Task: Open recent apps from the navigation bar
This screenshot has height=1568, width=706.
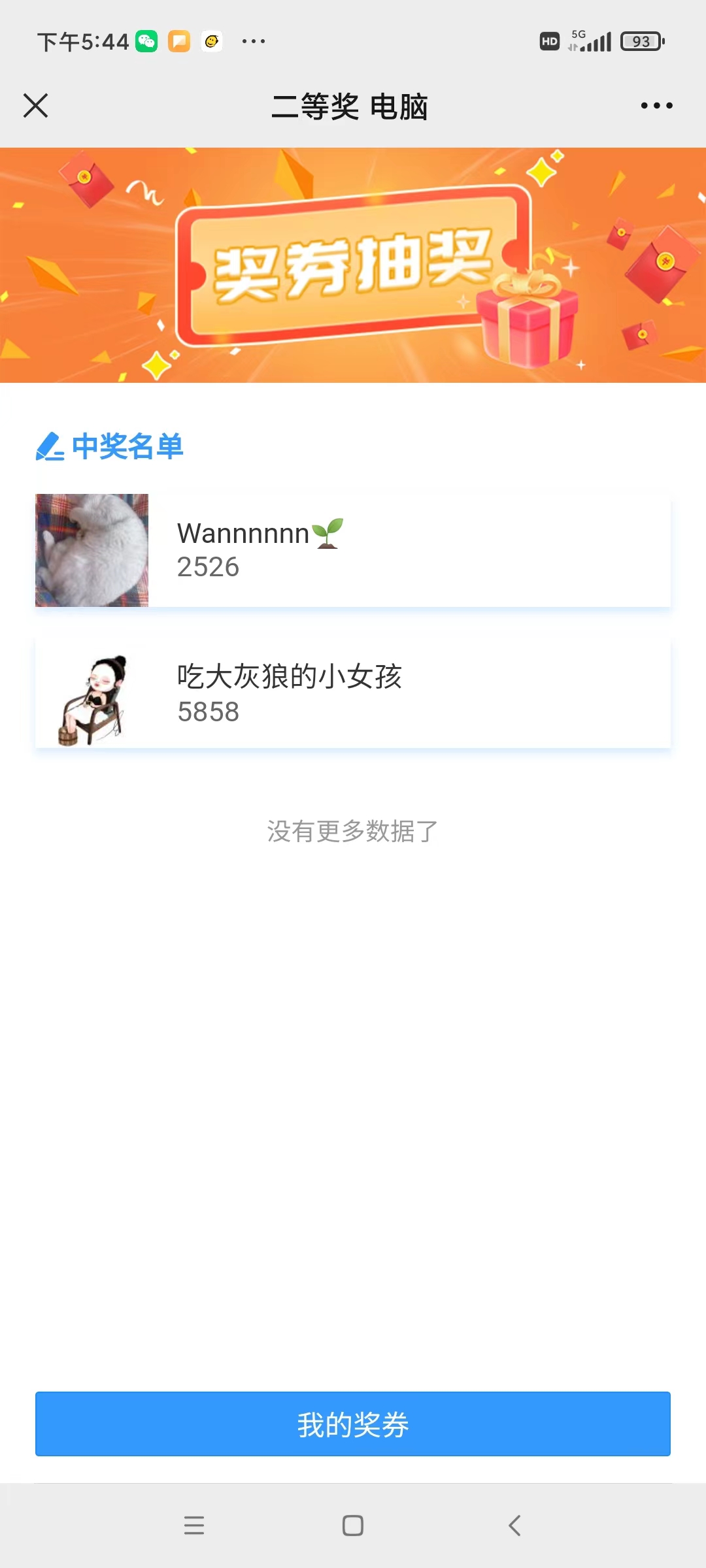Action: click(194, 1526)
